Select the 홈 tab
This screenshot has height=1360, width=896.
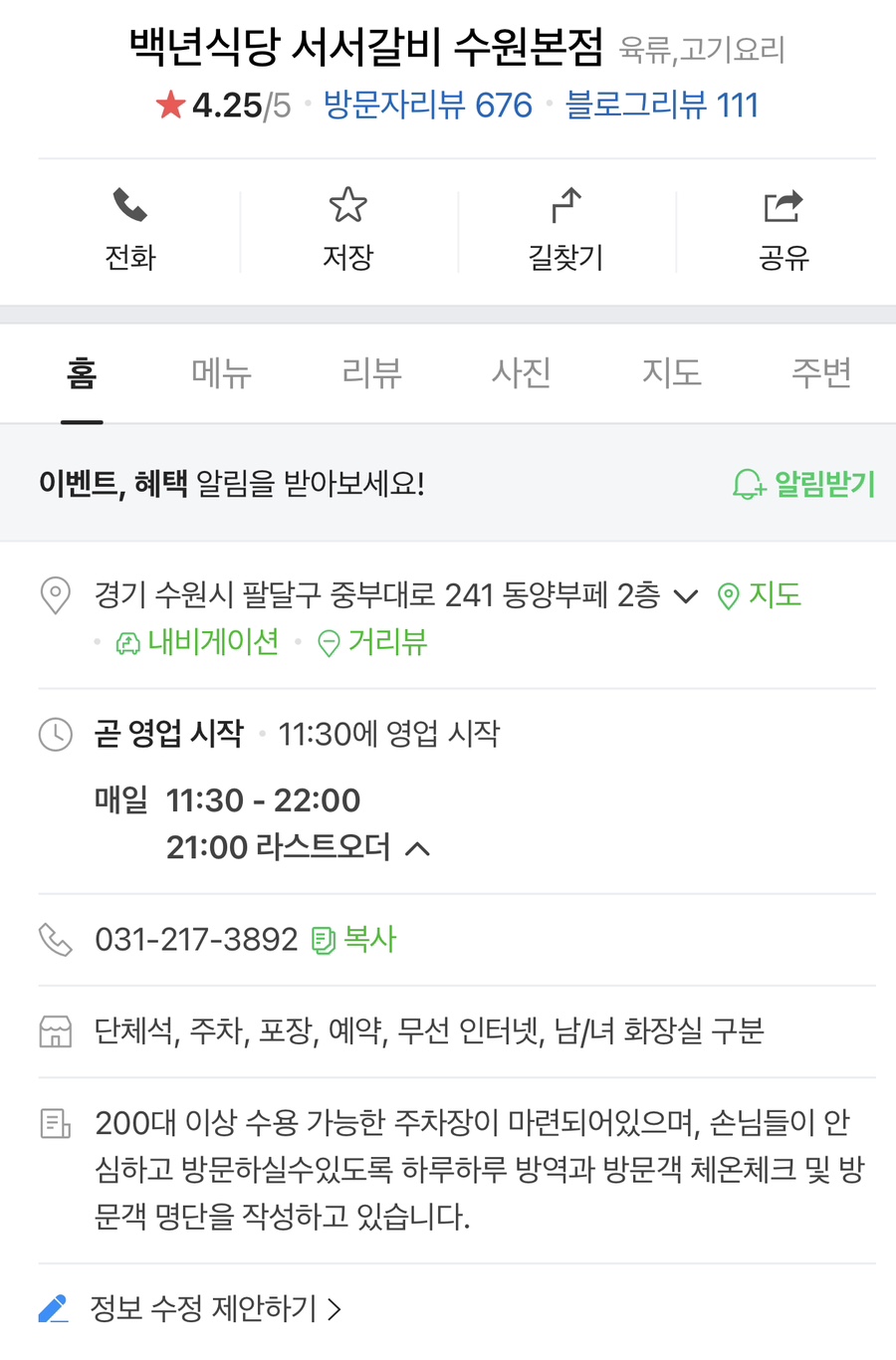(82, 373)
